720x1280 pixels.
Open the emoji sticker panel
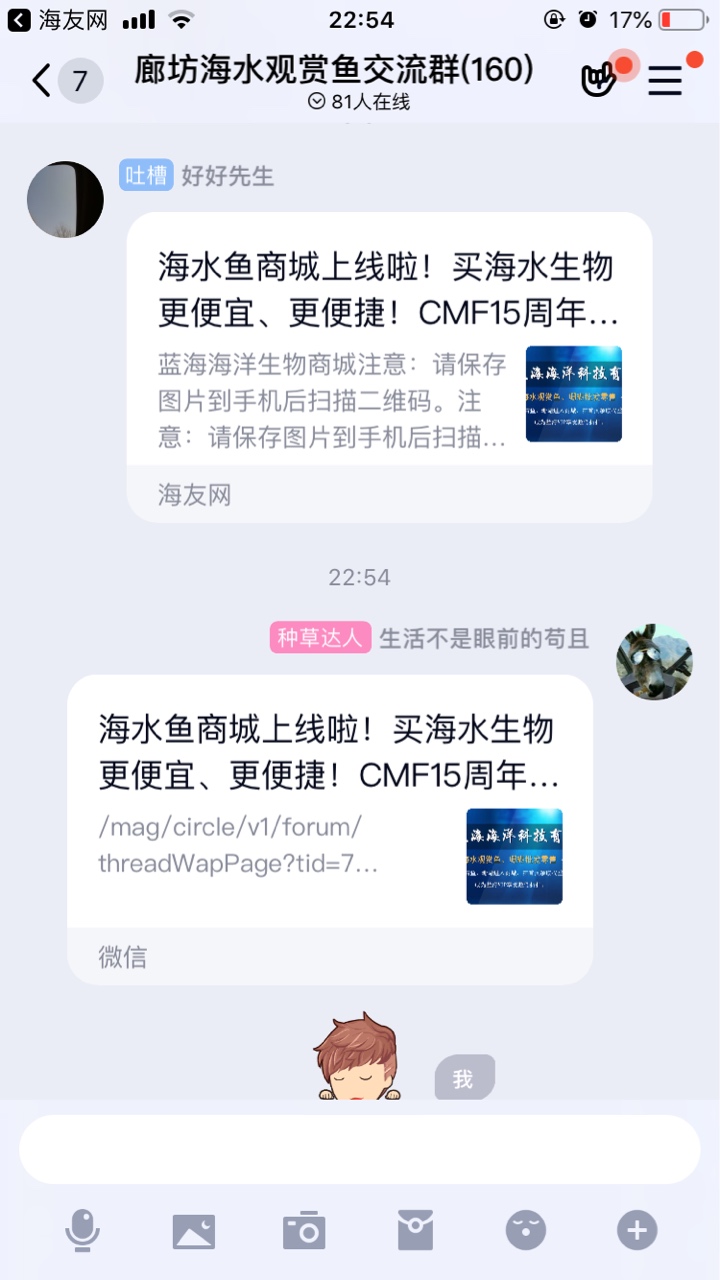[x=526, y=1230]
